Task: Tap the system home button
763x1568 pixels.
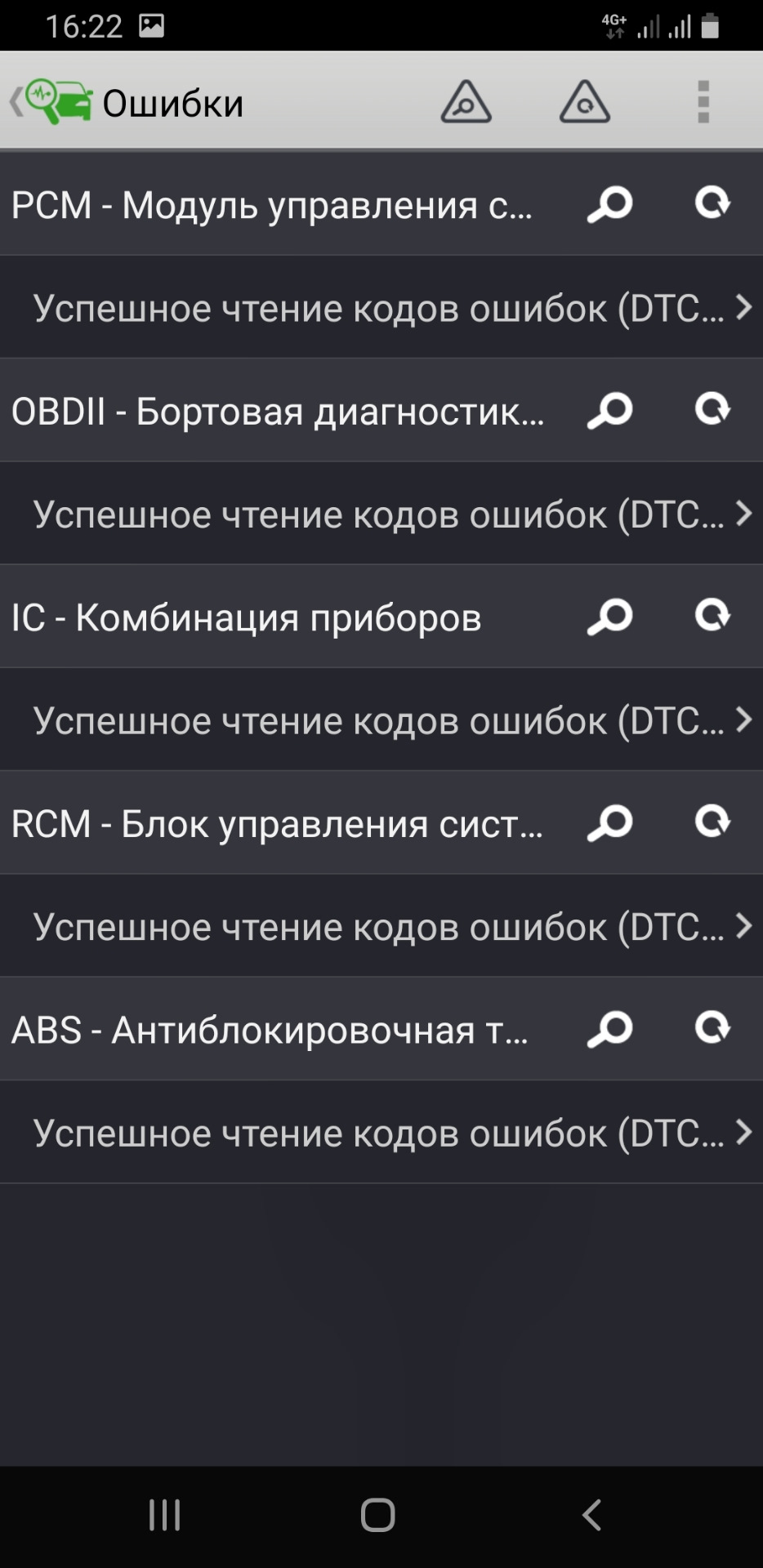Action: (x=378, y=1515)
